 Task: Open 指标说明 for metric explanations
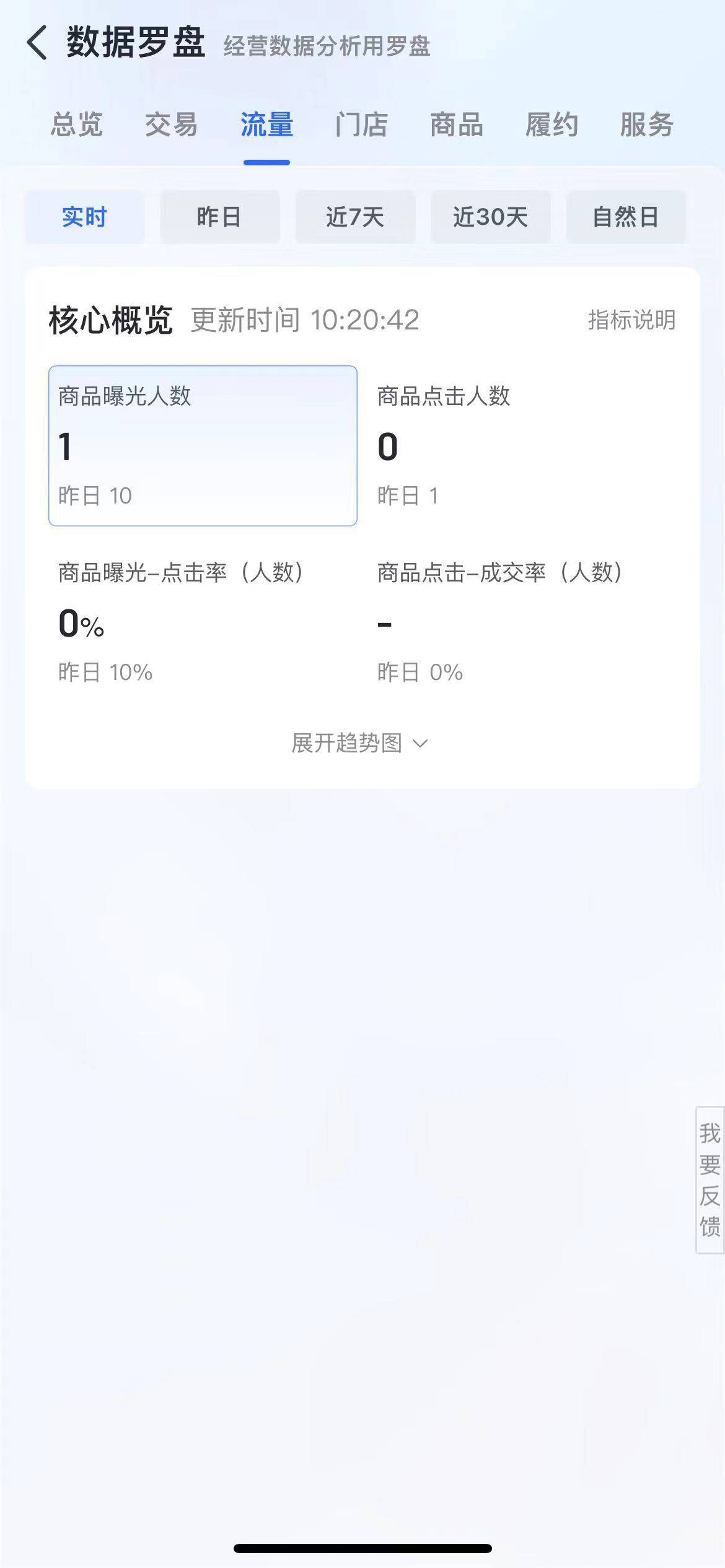click(x=631, y=320)
